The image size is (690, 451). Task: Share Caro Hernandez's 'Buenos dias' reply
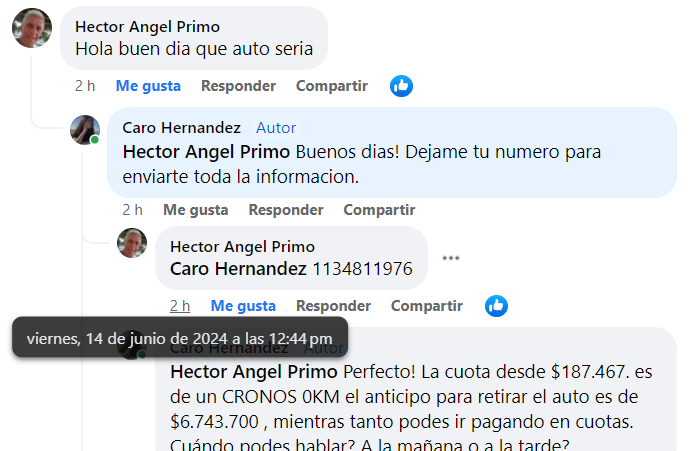[x=379, y=210]
